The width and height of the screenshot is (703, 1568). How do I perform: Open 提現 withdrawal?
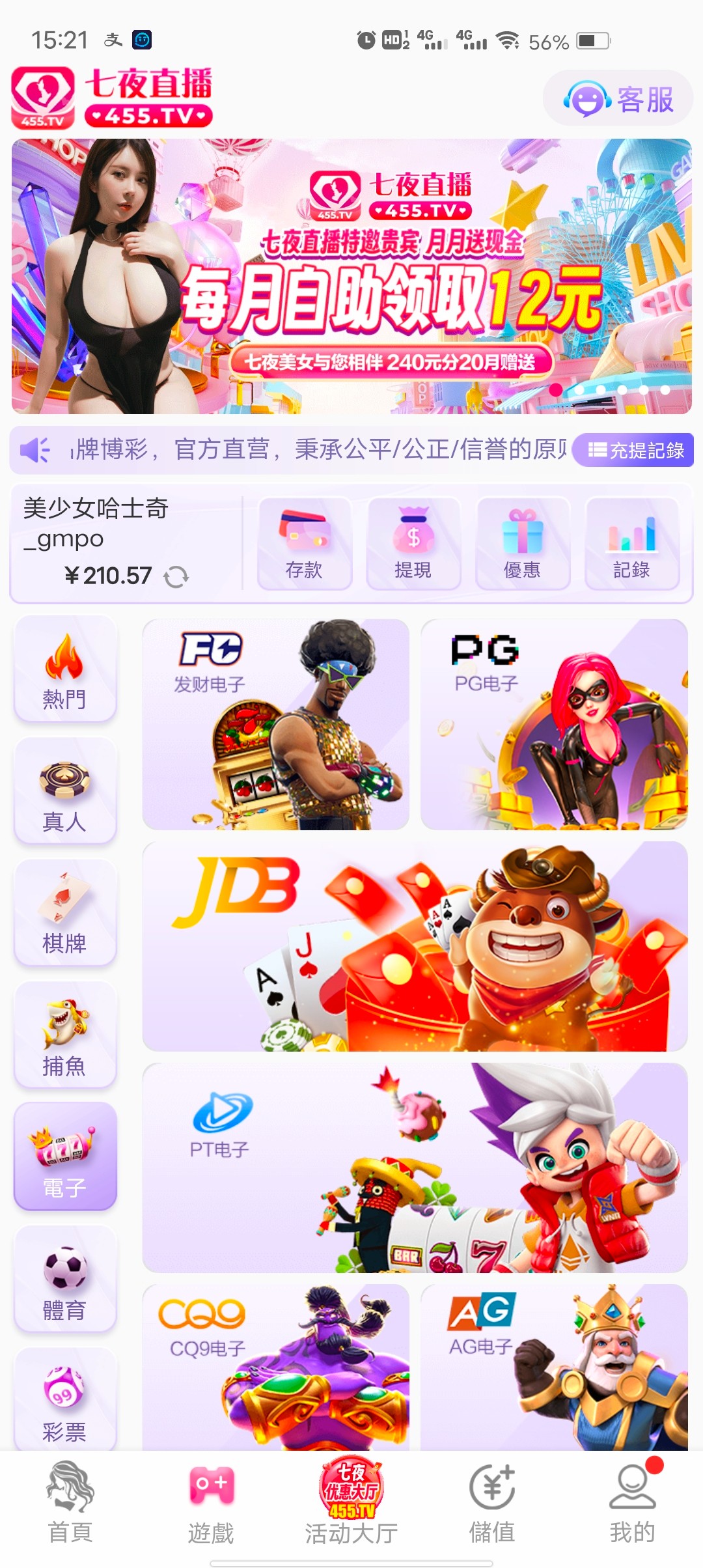(x=413, y=544)
